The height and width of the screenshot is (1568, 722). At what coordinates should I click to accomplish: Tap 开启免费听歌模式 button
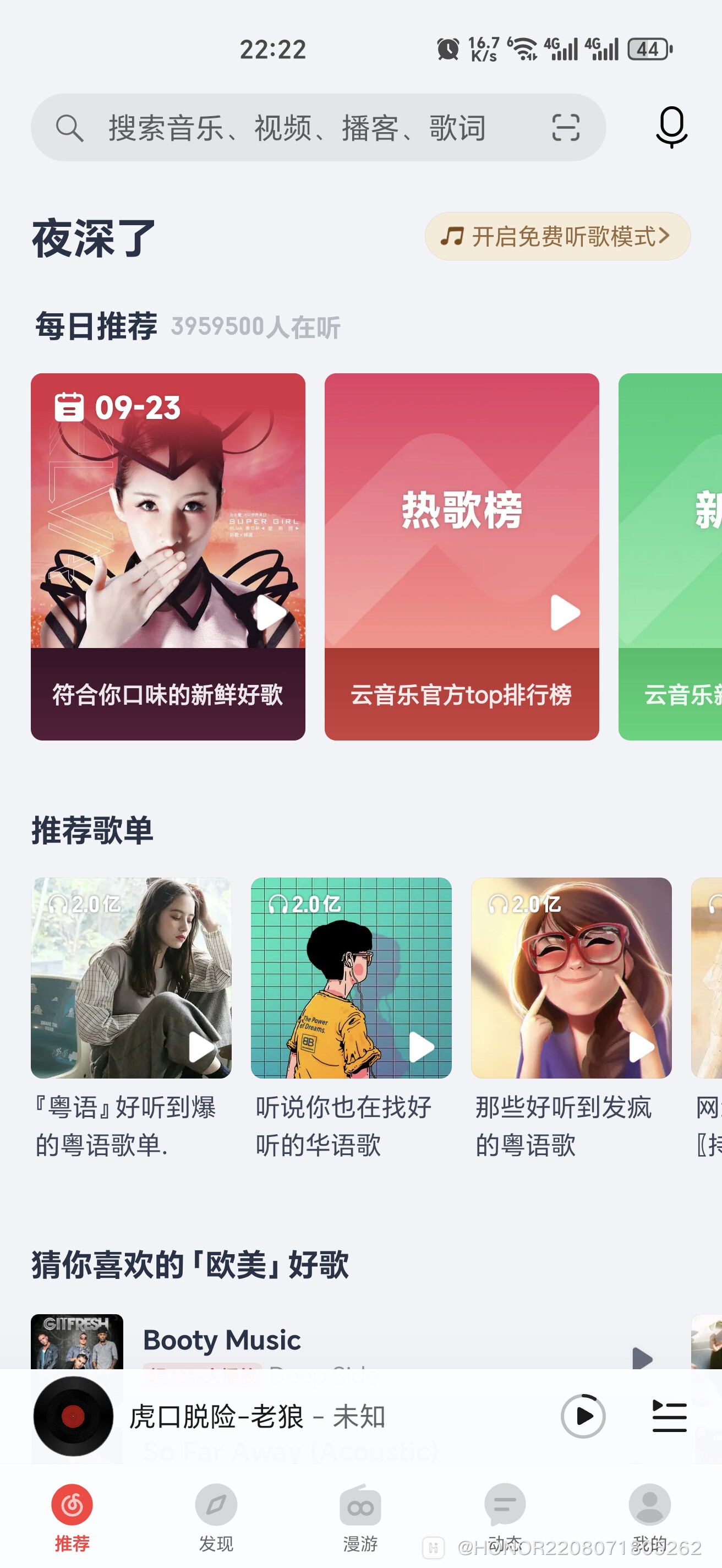(x=556, y=236)
